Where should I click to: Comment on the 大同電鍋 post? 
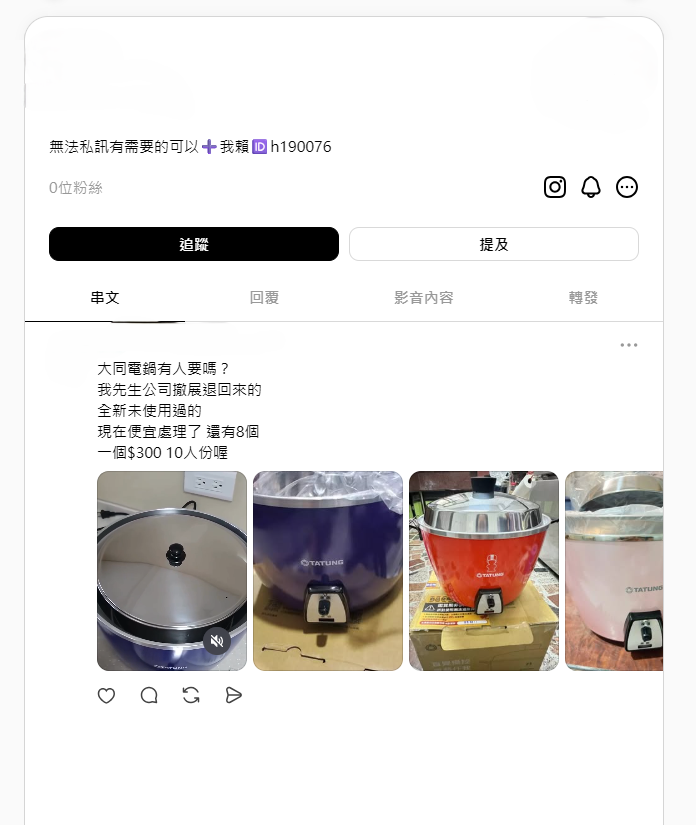[x=149, y=695]
